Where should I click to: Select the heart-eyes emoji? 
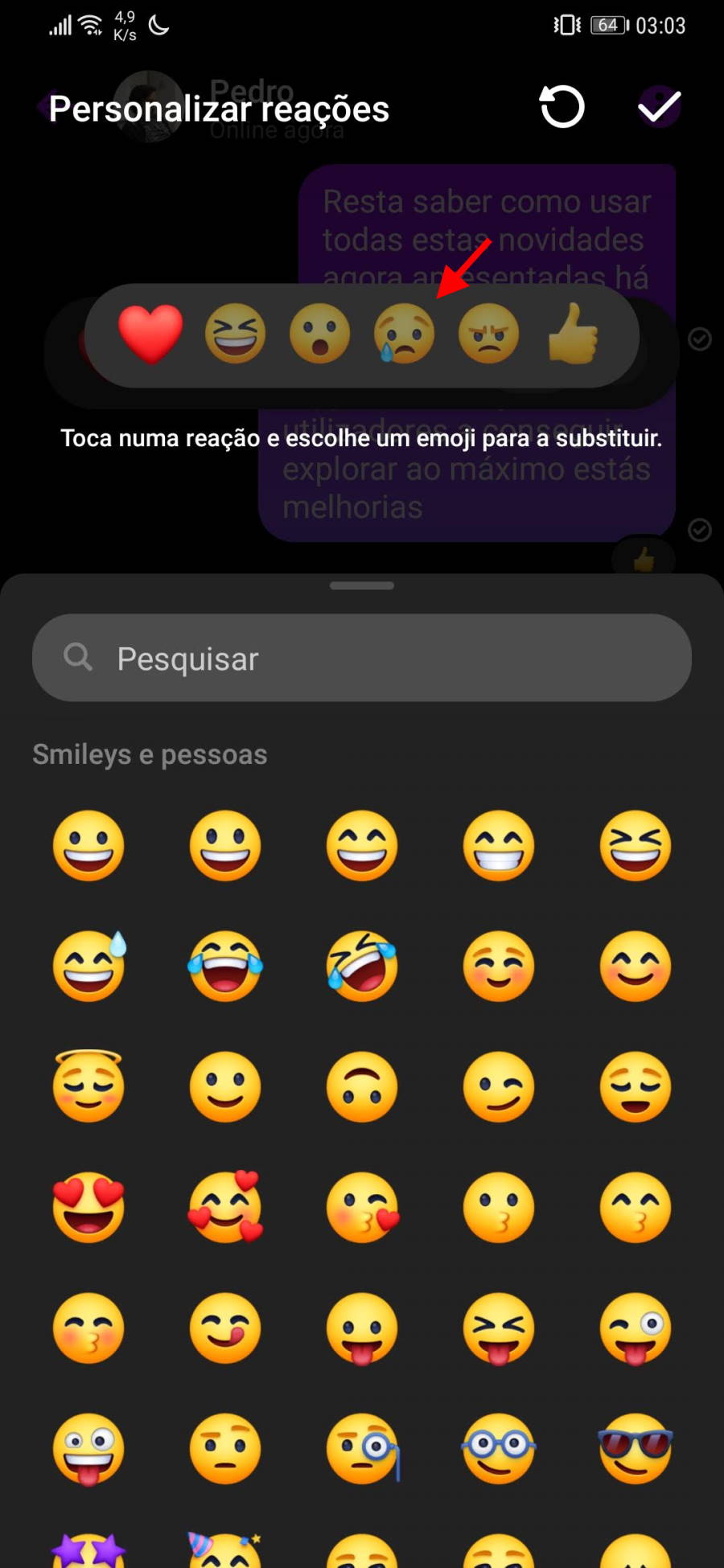[88, 1208]
